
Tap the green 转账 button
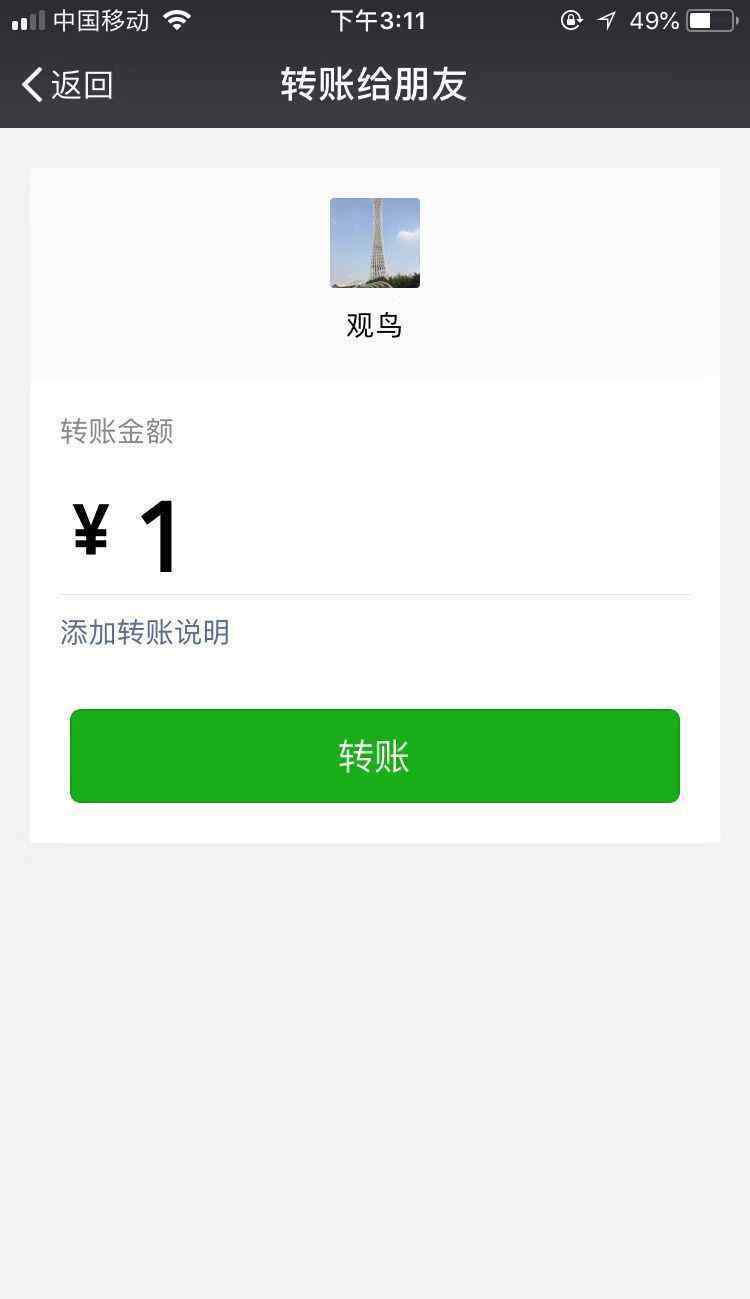click(x=375, y=756)
